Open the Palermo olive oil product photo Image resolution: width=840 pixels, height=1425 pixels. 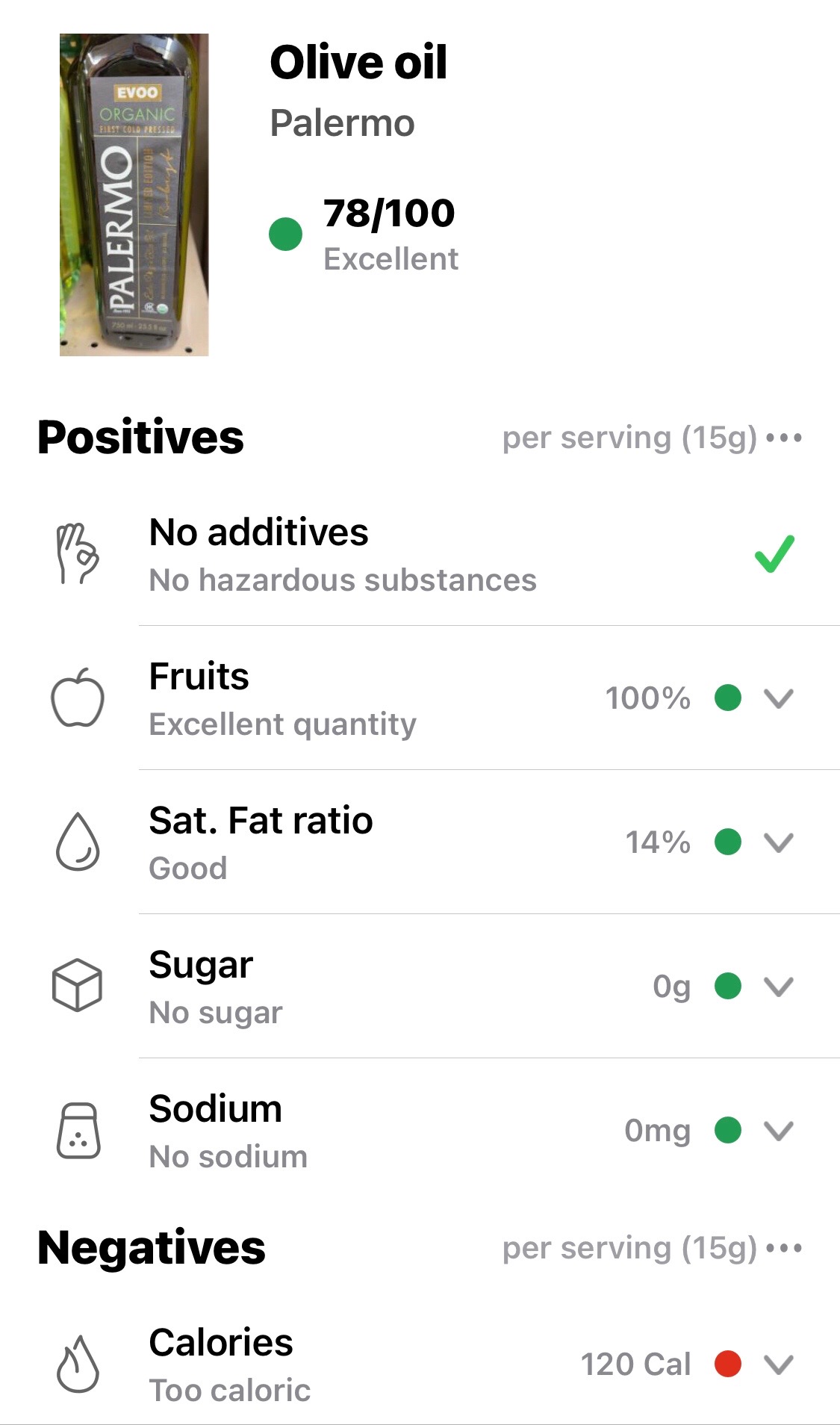[134, 194]
